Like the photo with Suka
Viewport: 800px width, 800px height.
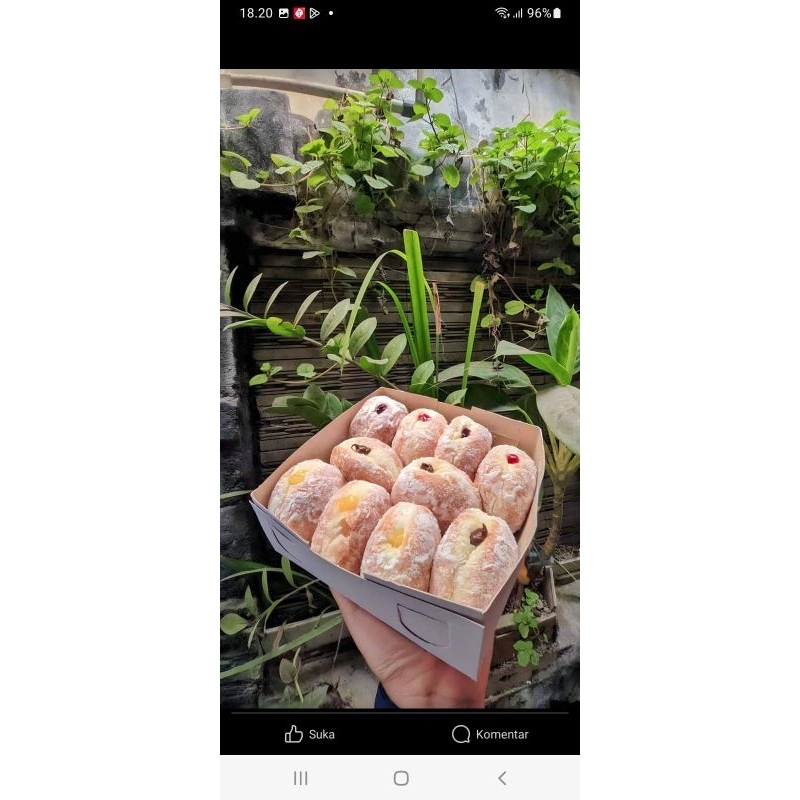click(310, 734)
